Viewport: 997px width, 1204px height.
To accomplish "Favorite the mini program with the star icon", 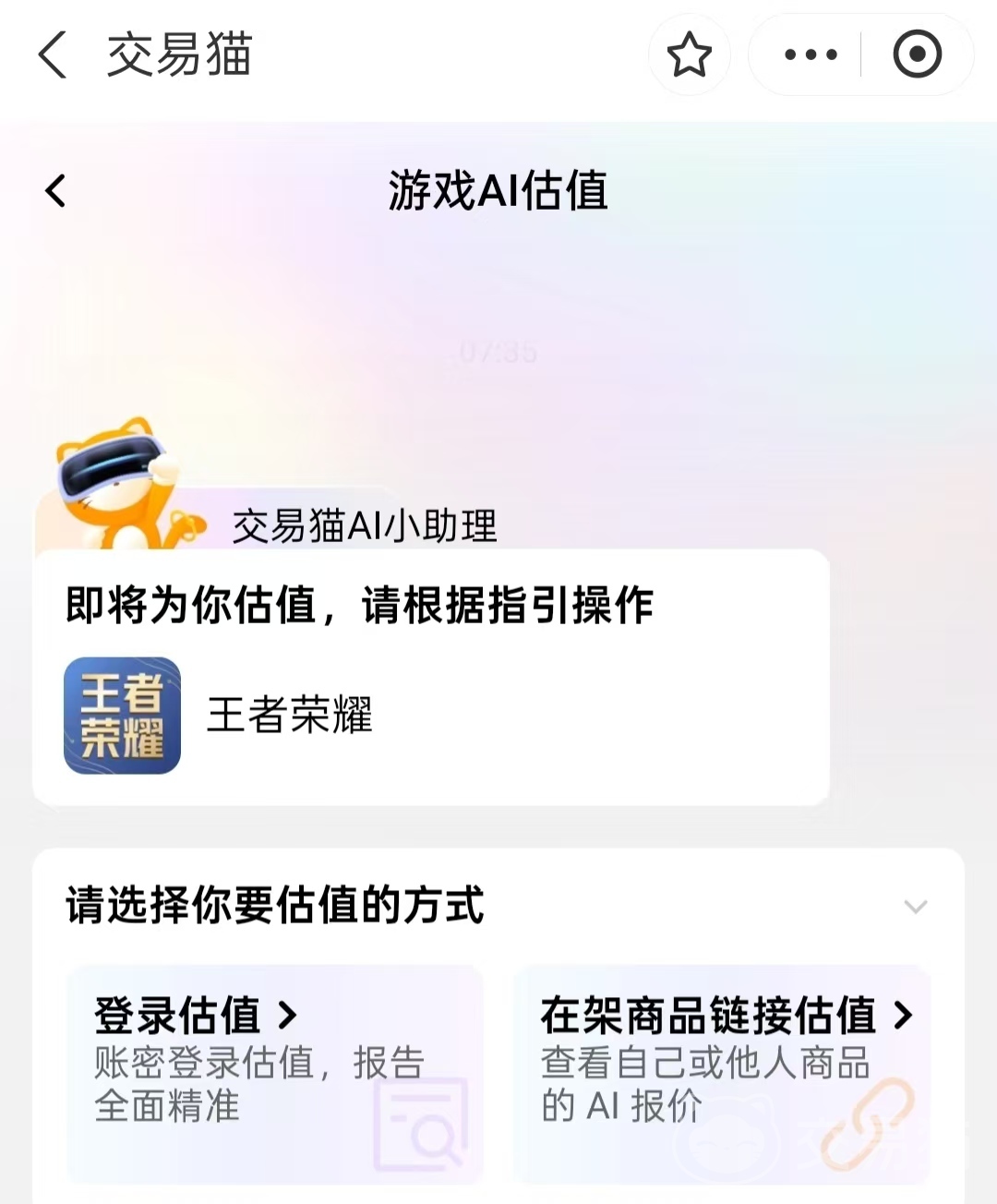I will click(x=689, y=54).
